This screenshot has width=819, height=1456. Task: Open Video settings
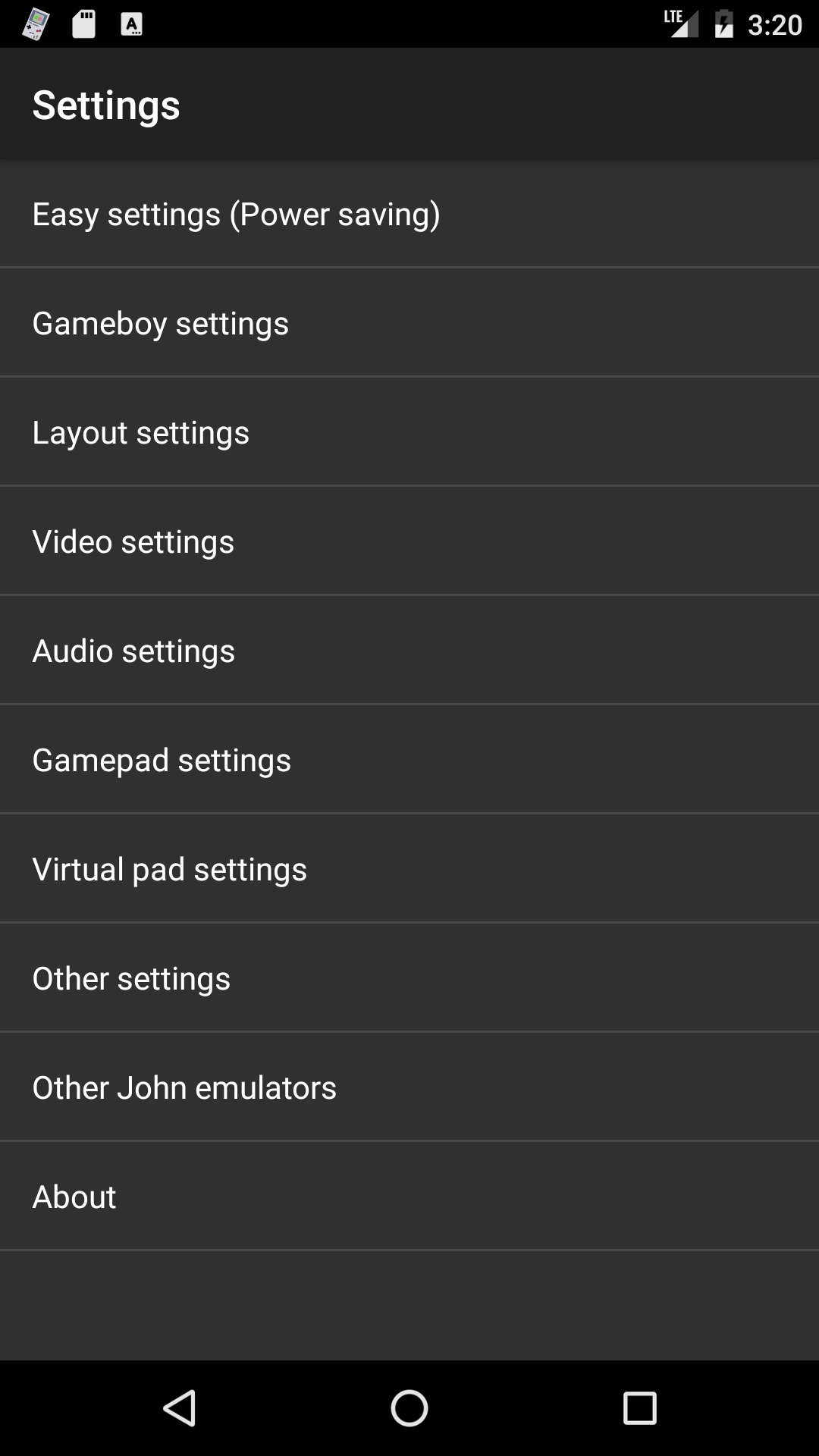133,541
